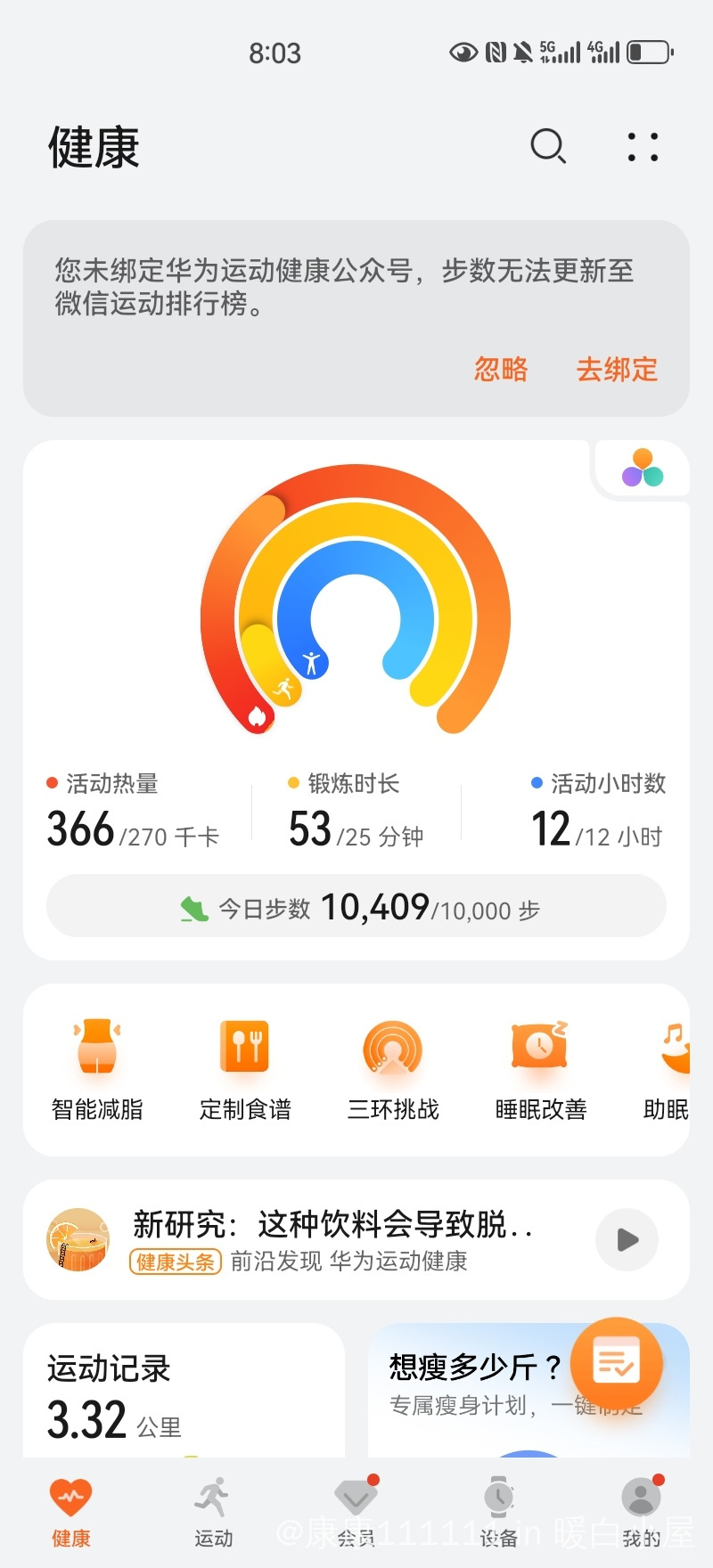Switch to the 我的 tab

click(641, 1510)
